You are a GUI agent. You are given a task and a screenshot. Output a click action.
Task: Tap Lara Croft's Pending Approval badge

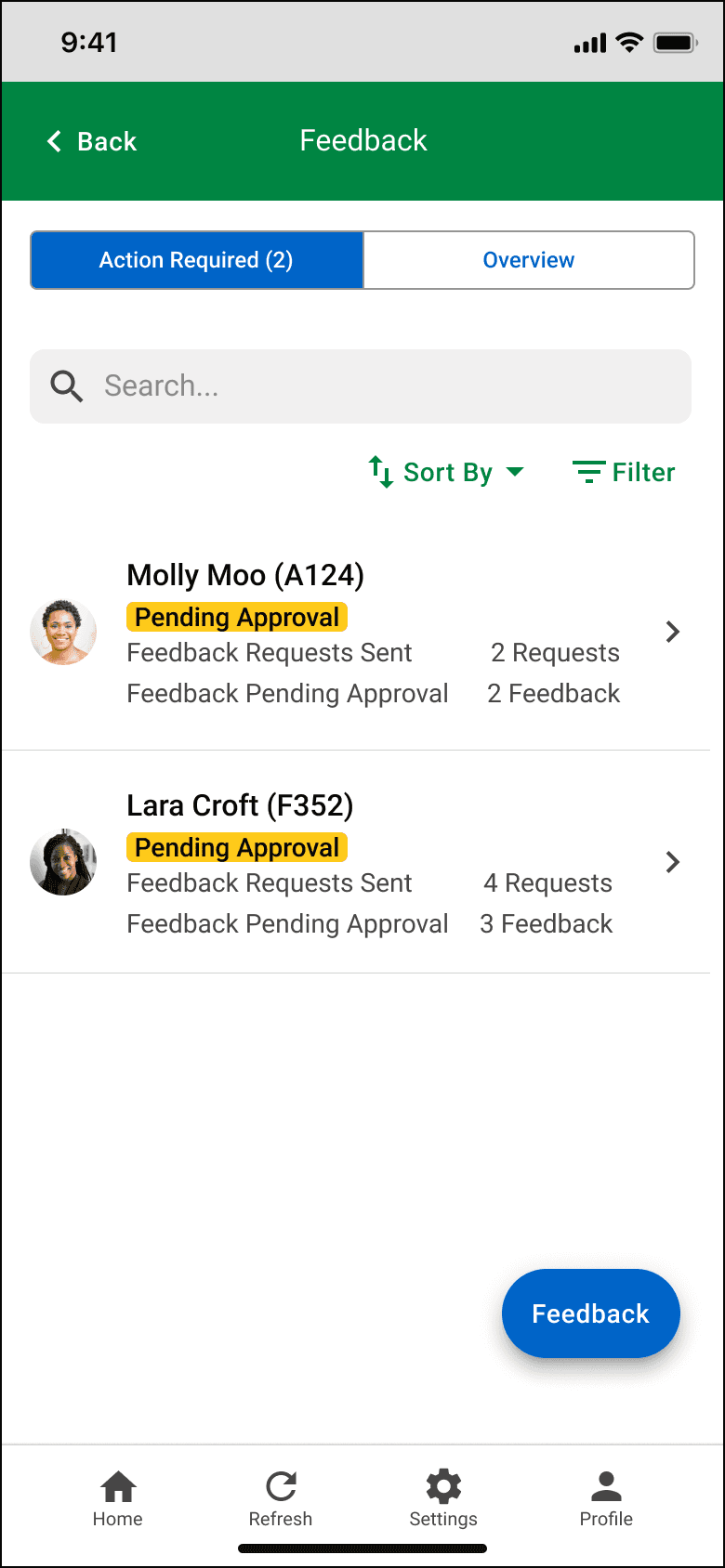[236, 847]
